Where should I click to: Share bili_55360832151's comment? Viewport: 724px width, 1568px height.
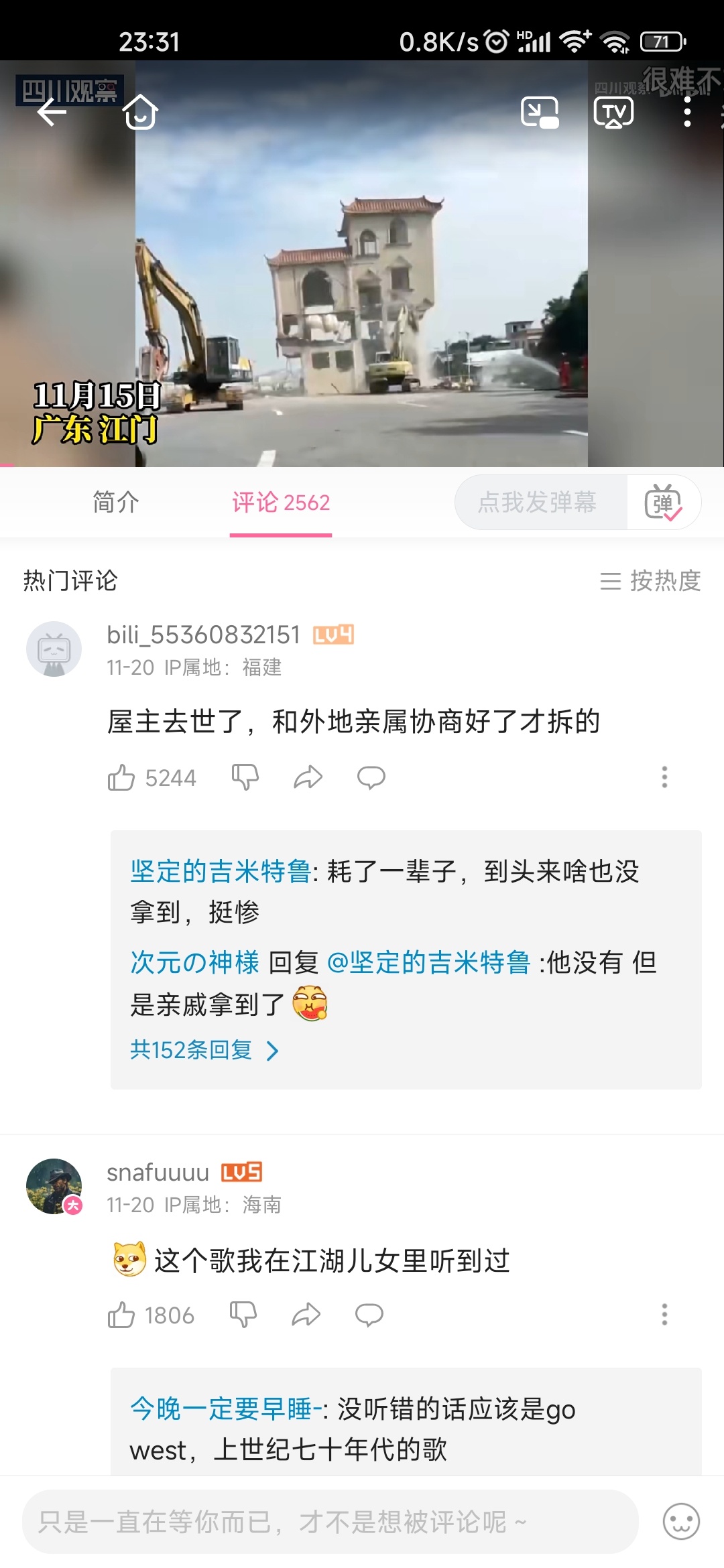click(308, 777)
